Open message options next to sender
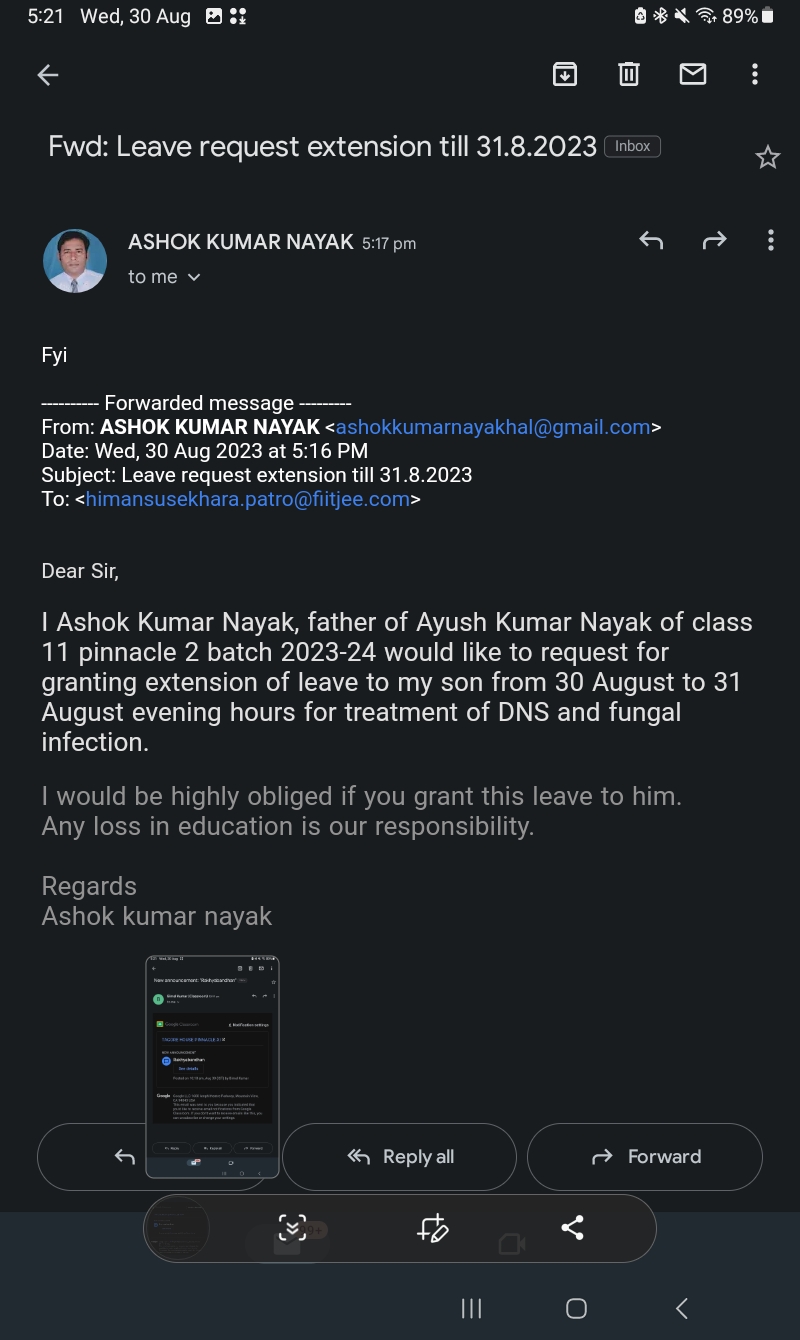 coord(770,240)
